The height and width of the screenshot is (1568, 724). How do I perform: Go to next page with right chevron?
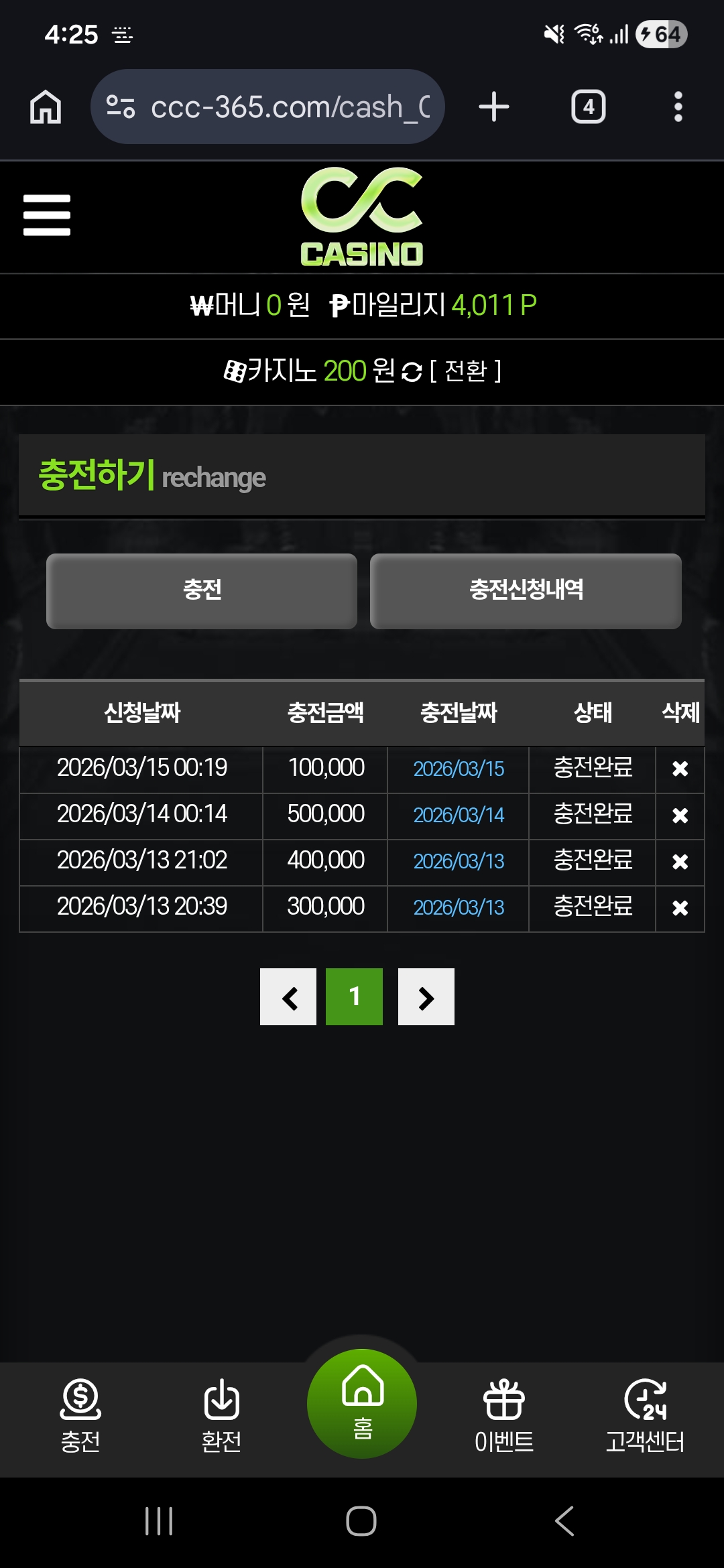pos(426,996)
